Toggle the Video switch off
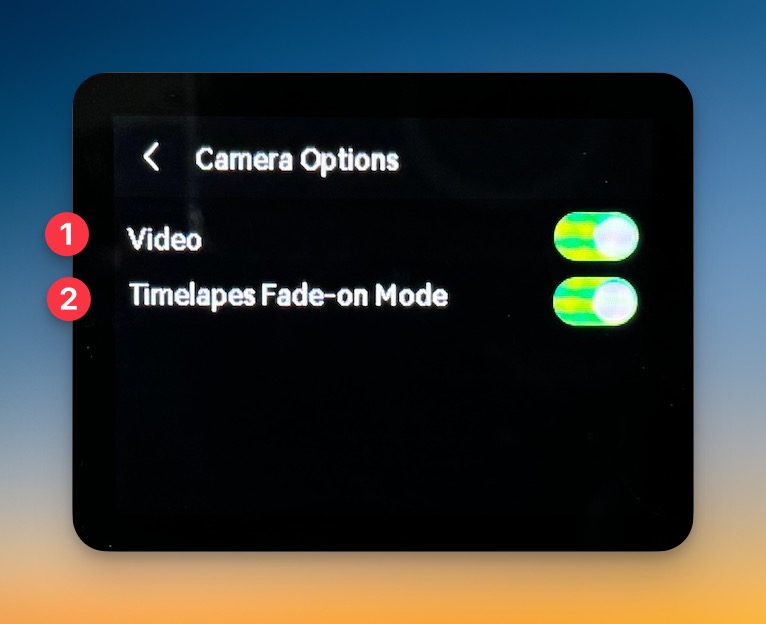The image size is (766, 624). point(595,237)
